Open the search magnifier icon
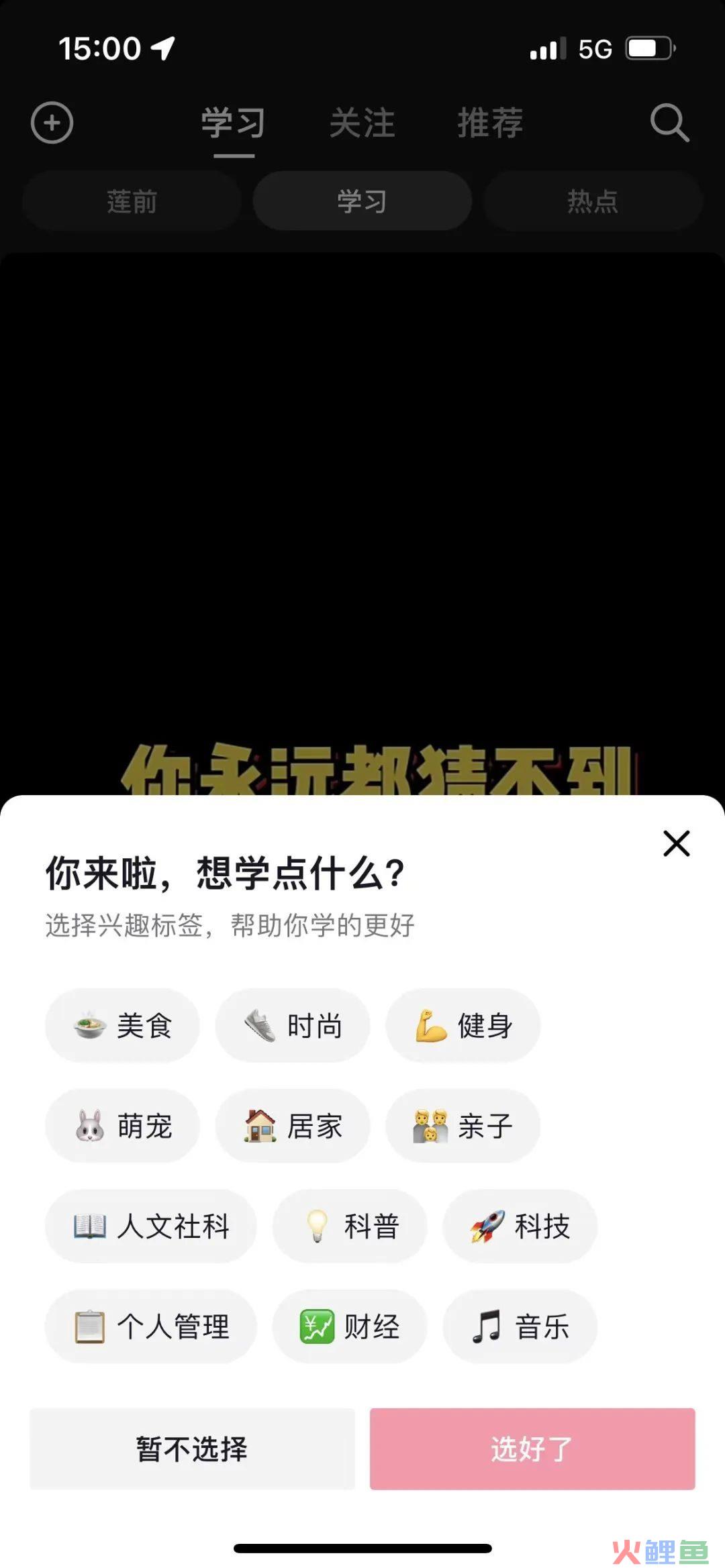The image size is (725, 1568). click(x=669, y=123)
